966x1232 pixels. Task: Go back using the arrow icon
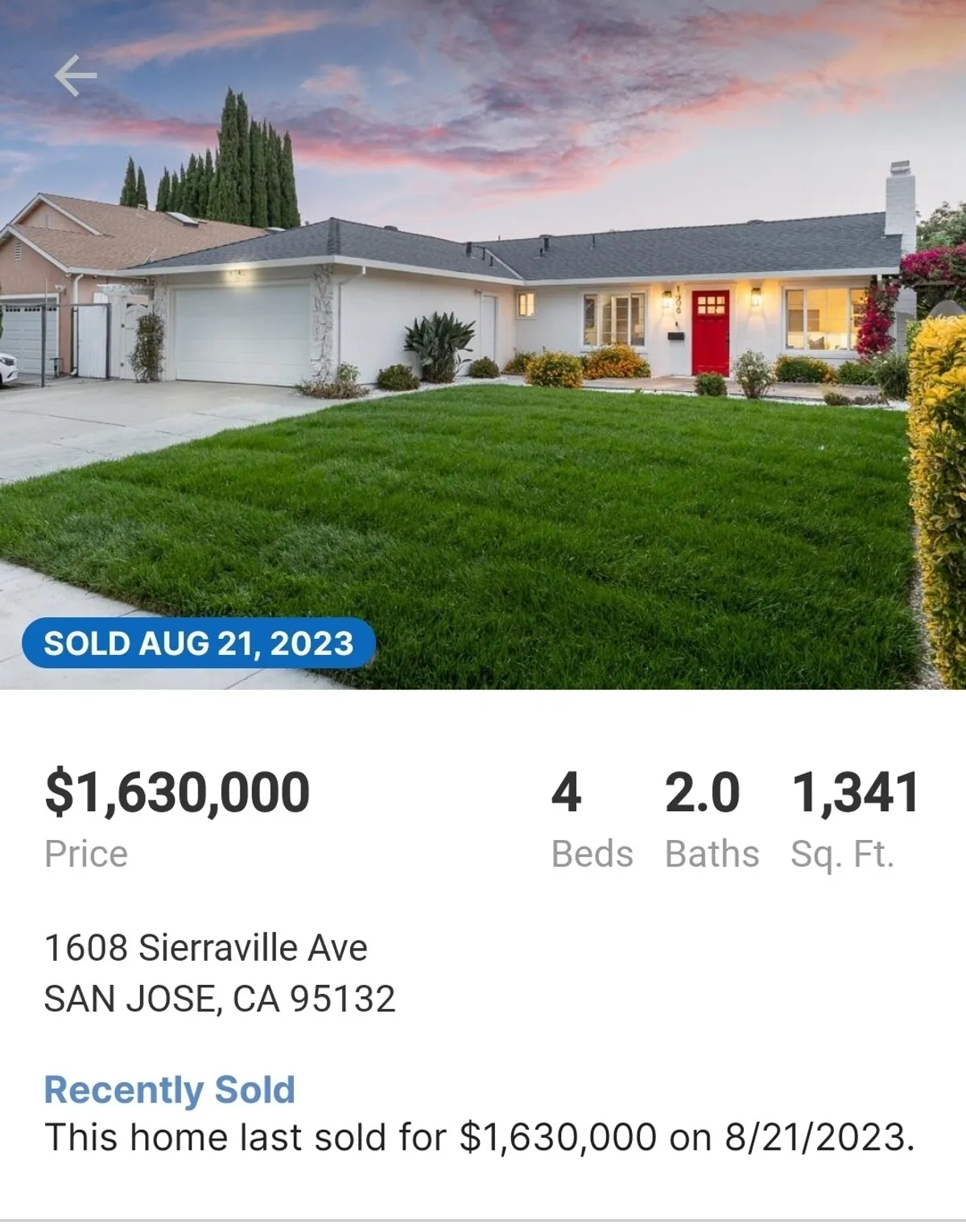click(x=76, y=76)
